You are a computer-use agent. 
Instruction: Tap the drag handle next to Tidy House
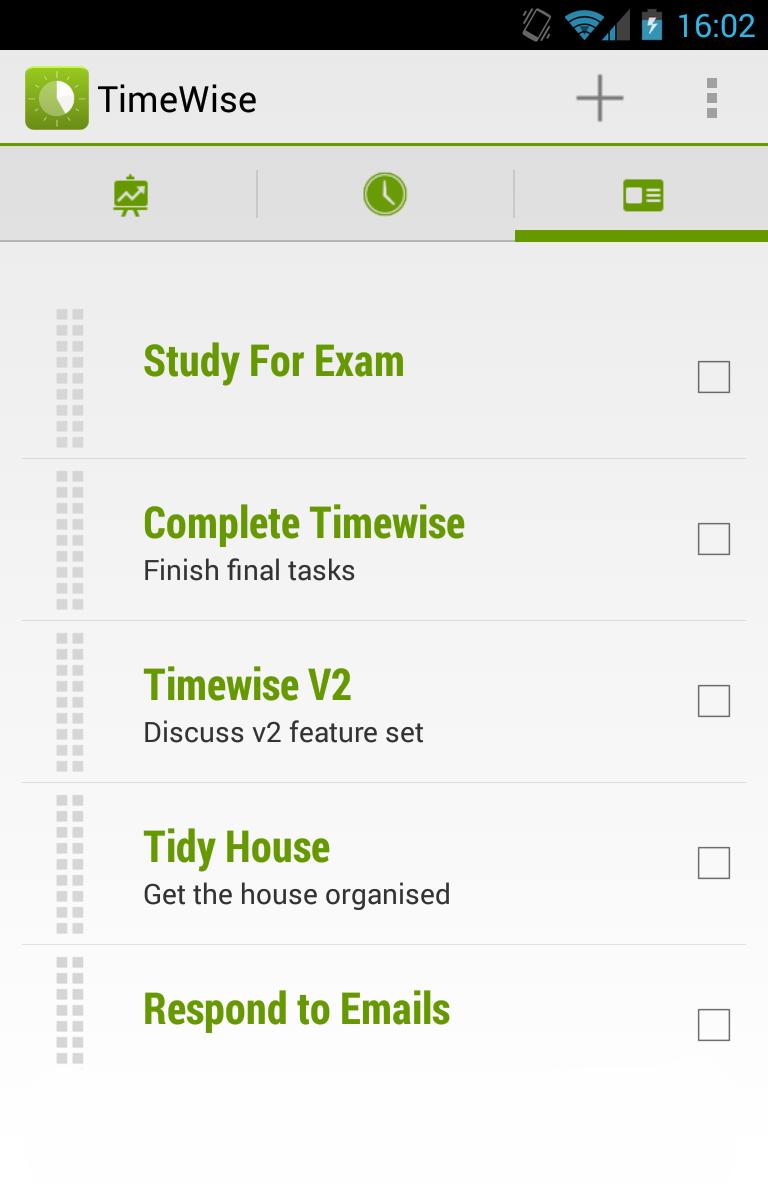70,862
